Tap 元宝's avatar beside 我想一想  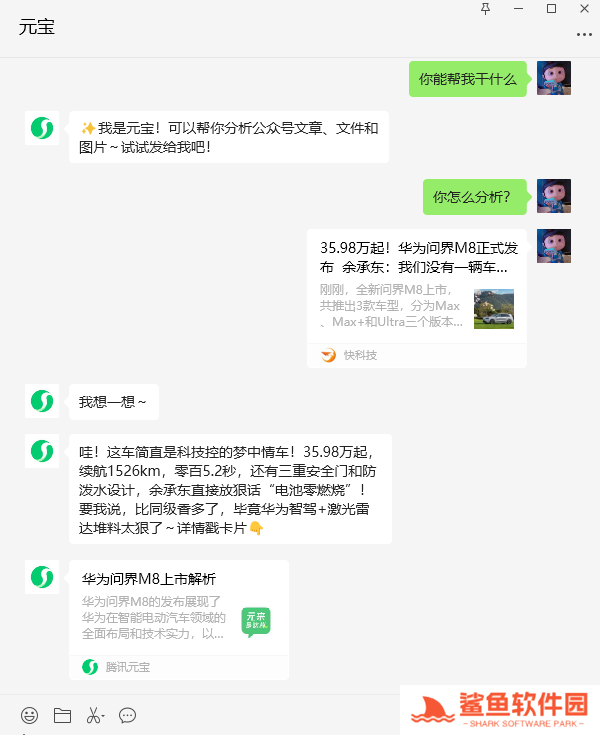coord(42,401)
